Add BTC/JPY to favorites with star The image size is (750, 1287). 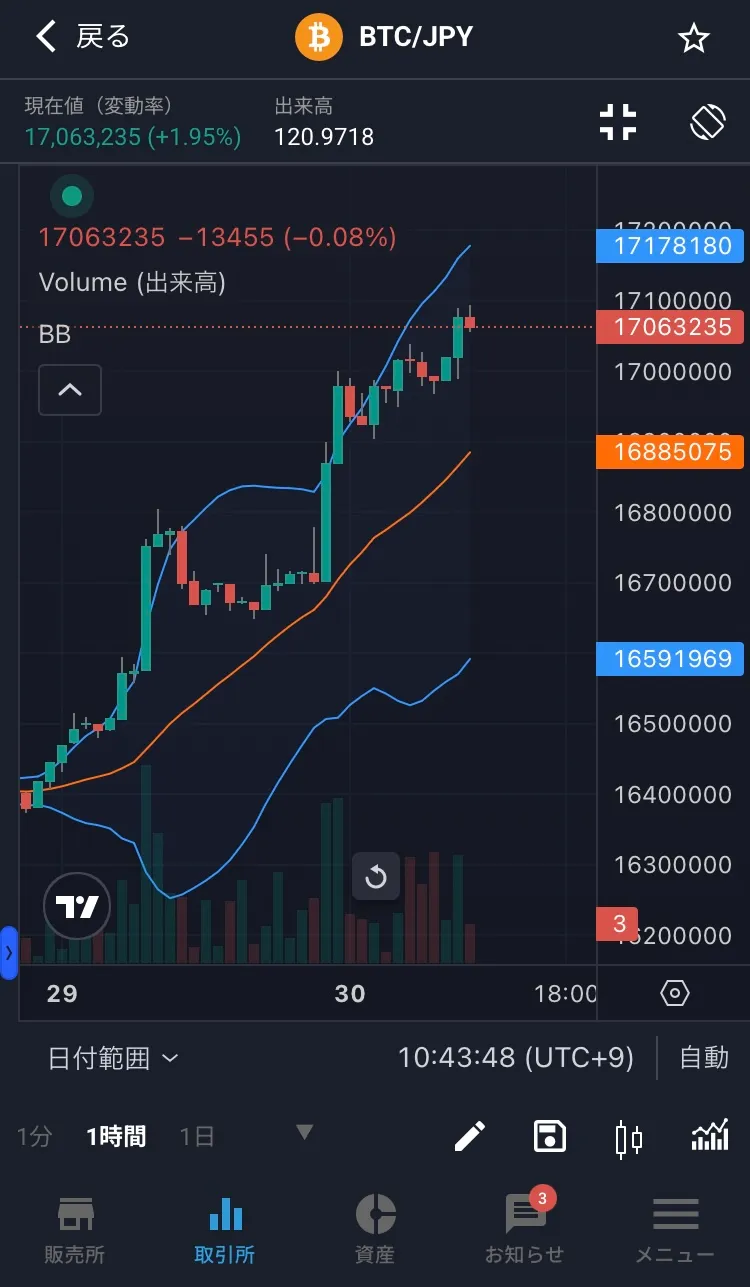pyautogui.click(x=693, y=39)
